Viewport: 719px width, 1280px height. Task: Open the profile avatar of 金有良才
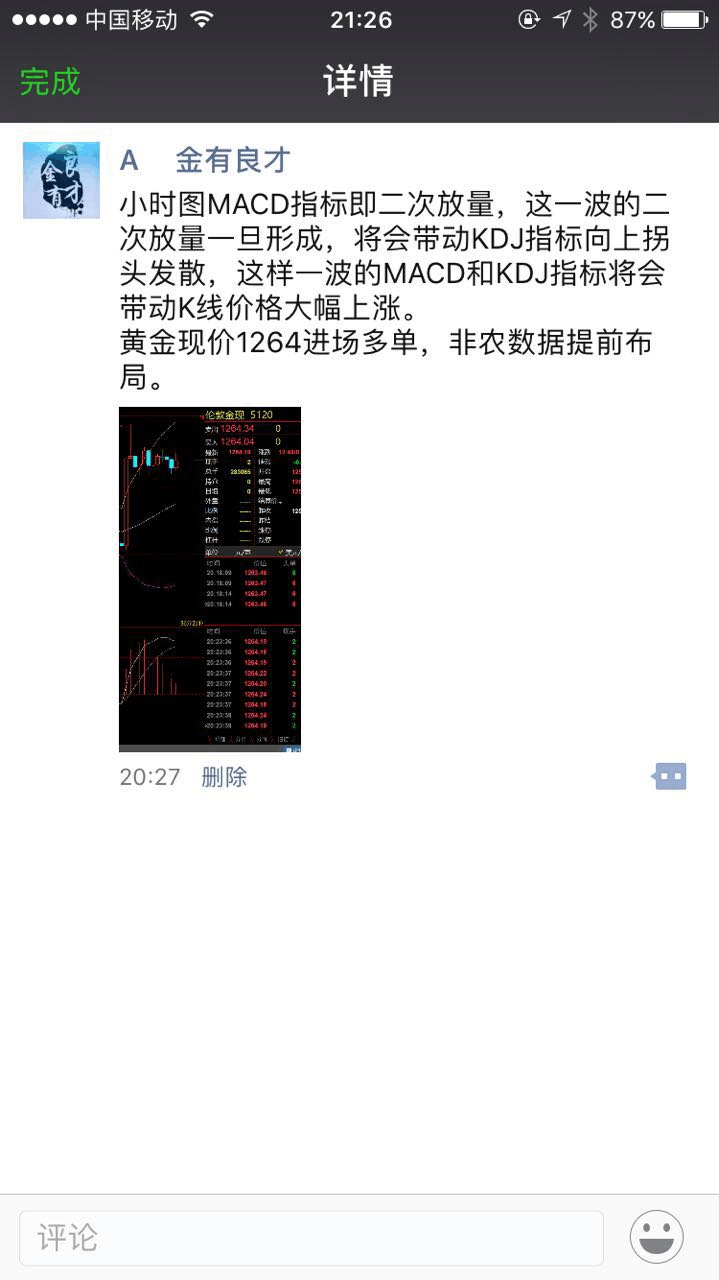pyautogui.click(x=61, y=180)
